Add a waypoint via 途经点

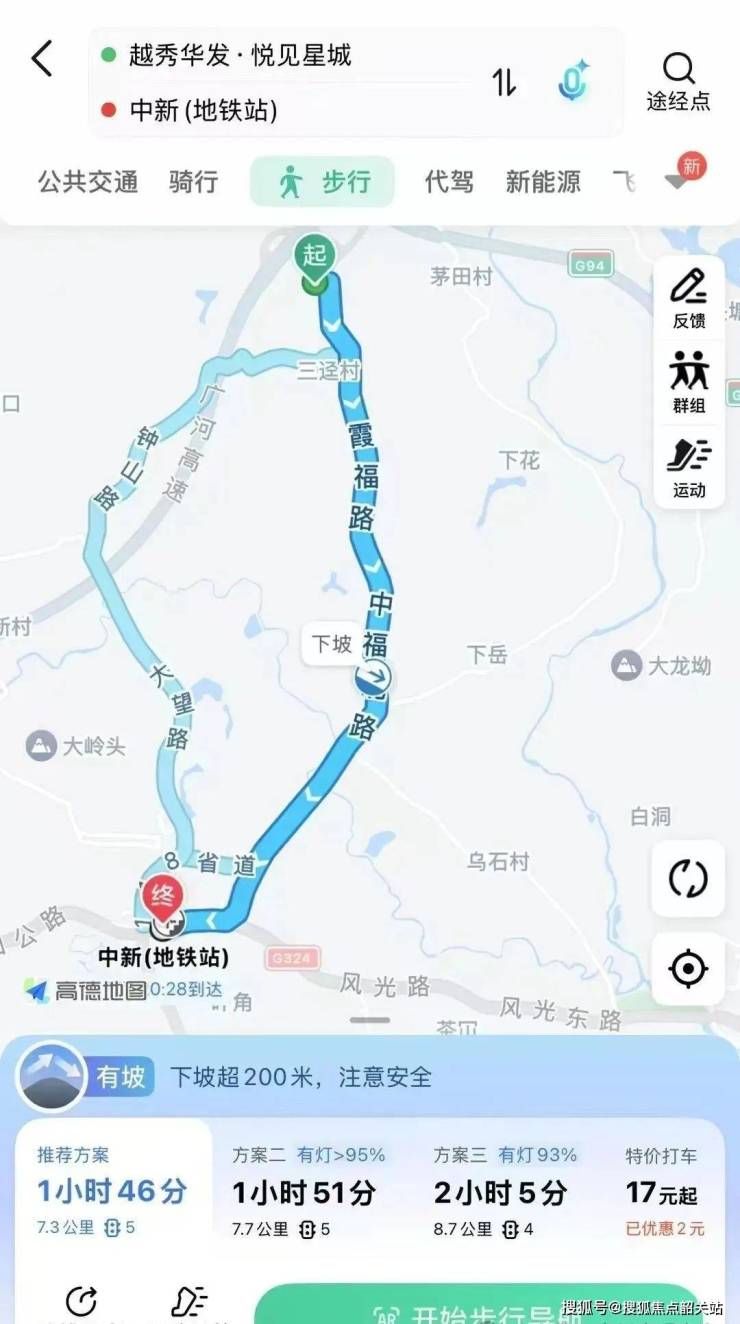[678, 81]
